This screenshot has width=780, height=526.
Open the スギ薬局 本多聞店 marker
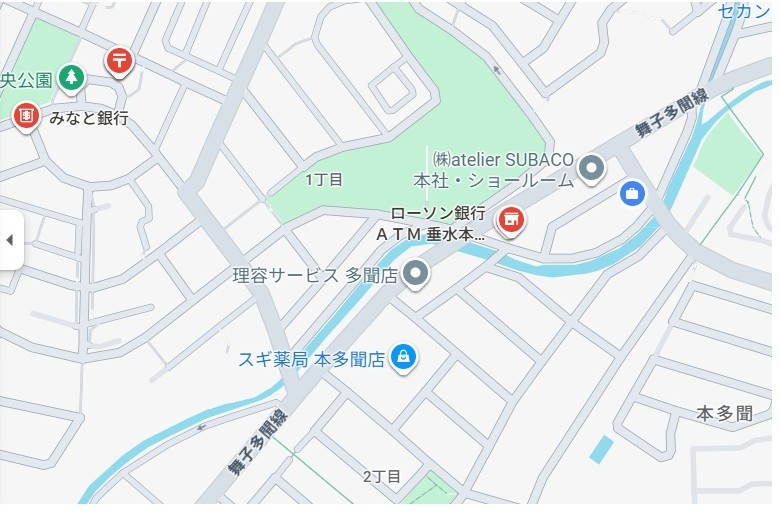[403, 357]
